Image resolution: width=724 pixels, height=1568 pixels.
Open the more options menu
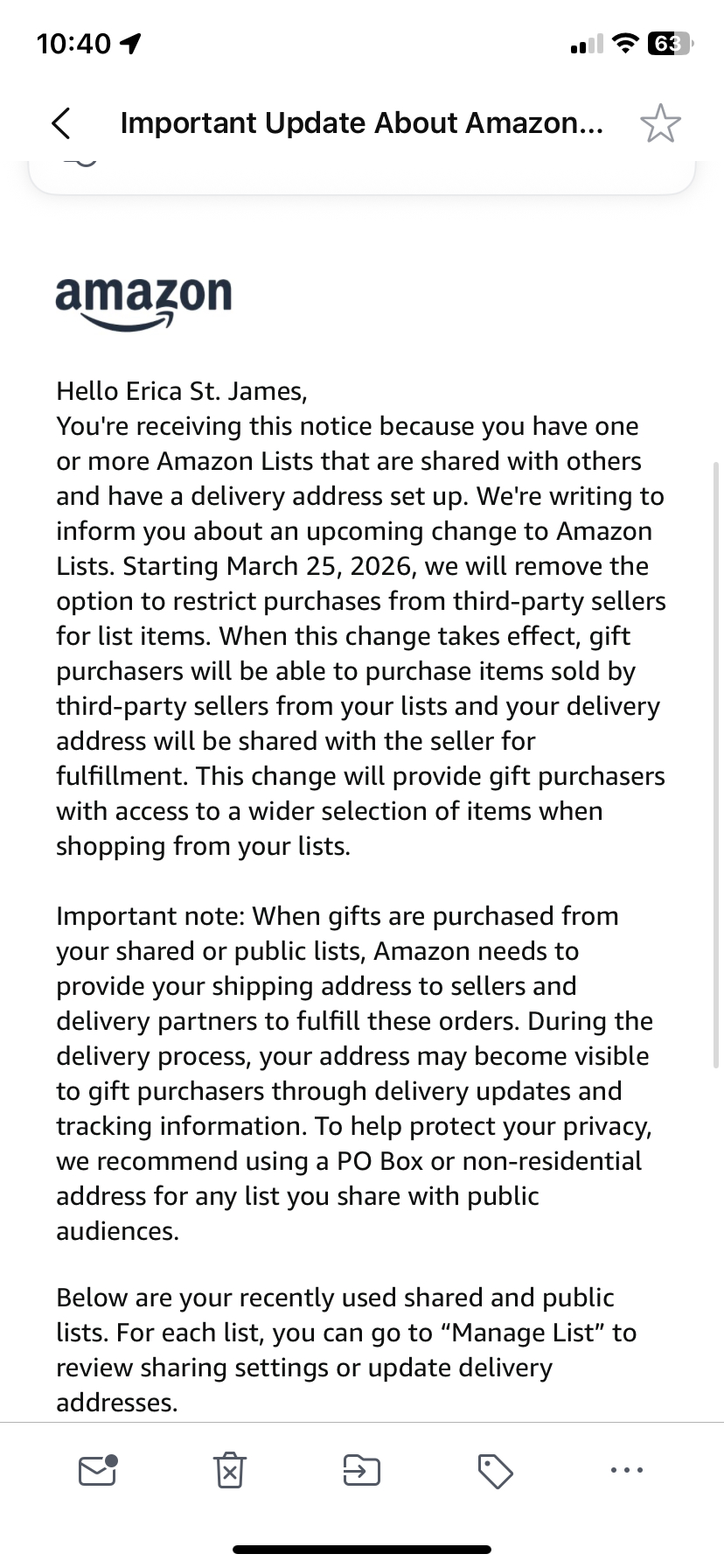627,1471
